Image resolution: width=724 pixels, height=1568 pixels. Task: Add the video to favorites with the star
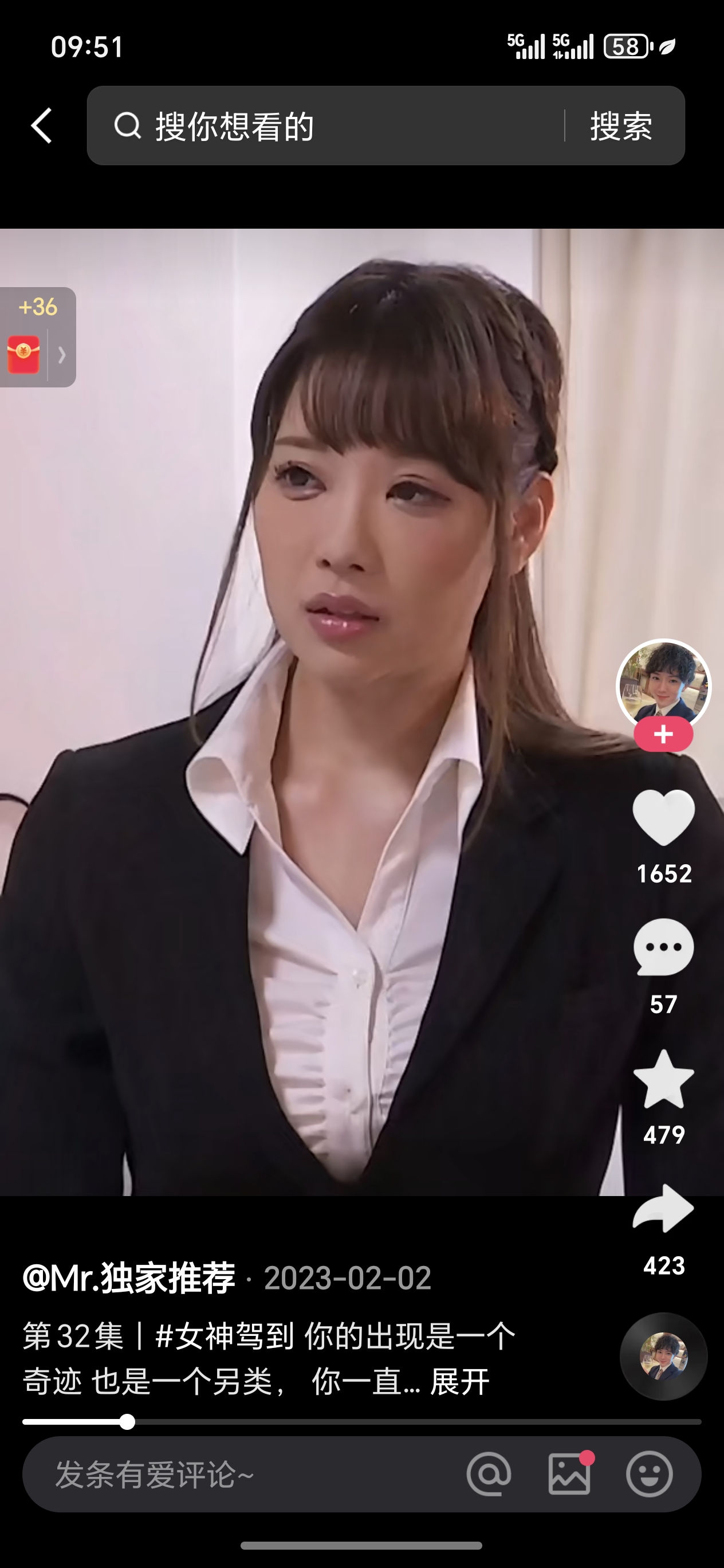coord(663,1079)
